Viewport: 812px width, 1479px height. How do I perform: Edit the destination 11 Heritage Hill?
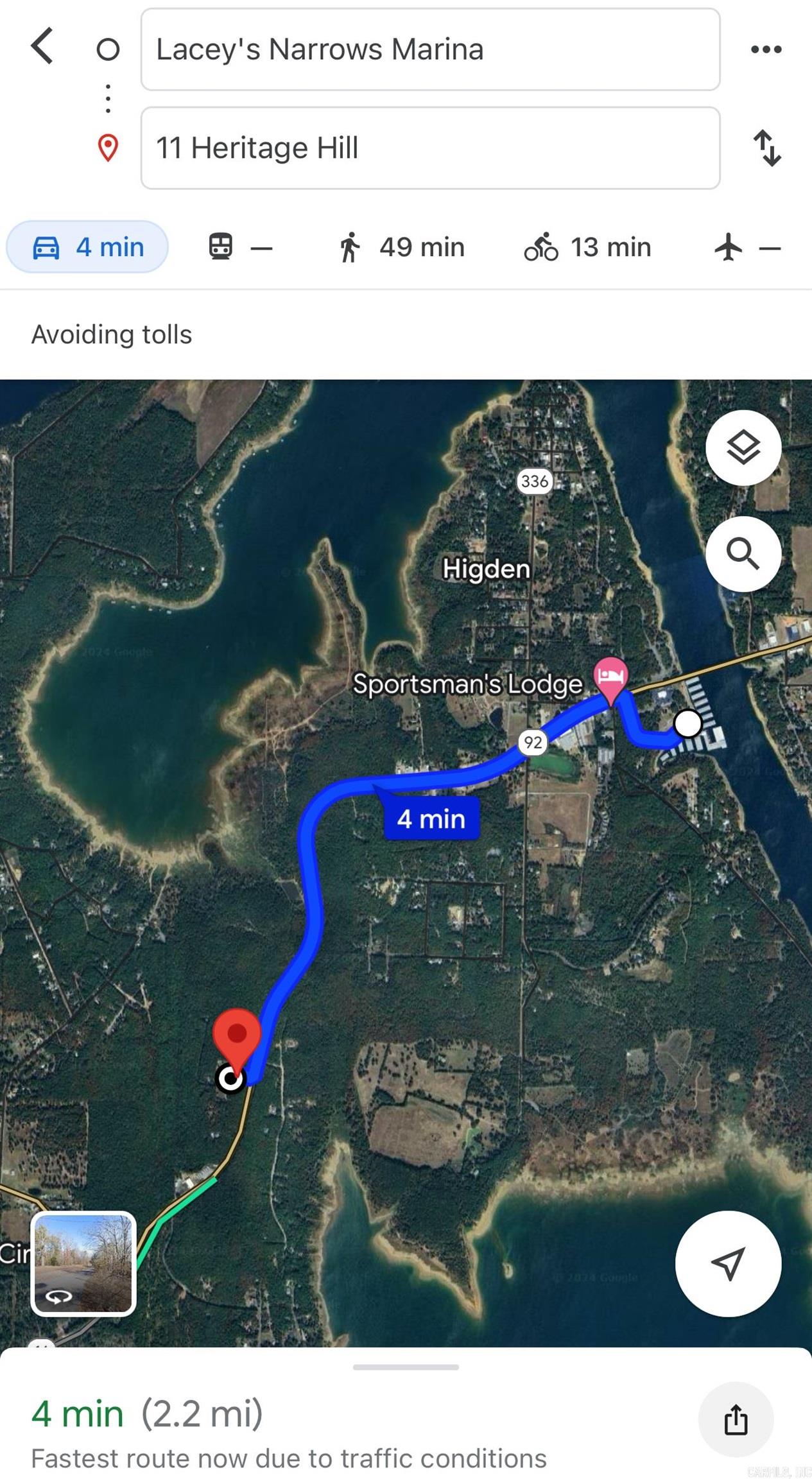click(x=430, y=148)
